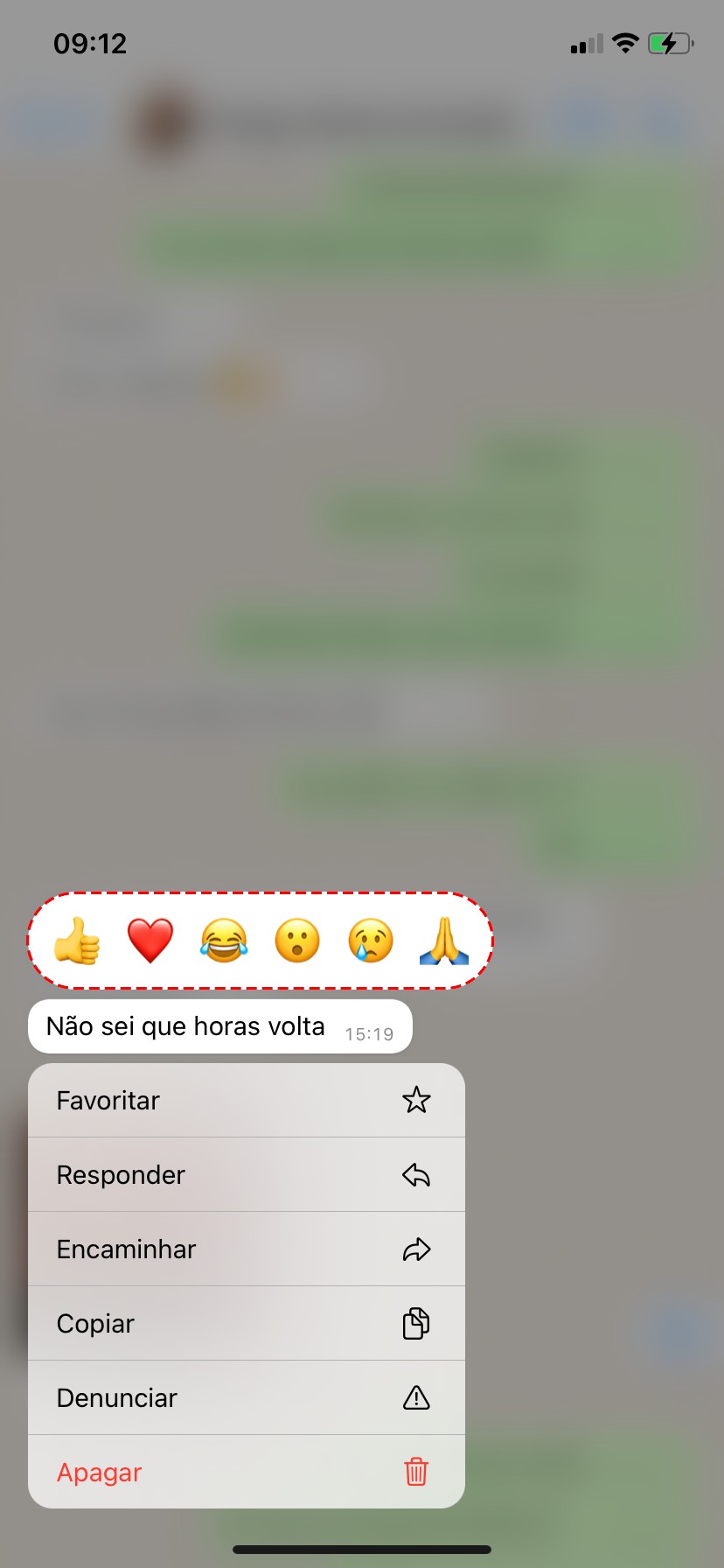React with the thumbs up emoji
Image resolution: width=724 pixels, height=1568 pixels.
coord(77,941)
